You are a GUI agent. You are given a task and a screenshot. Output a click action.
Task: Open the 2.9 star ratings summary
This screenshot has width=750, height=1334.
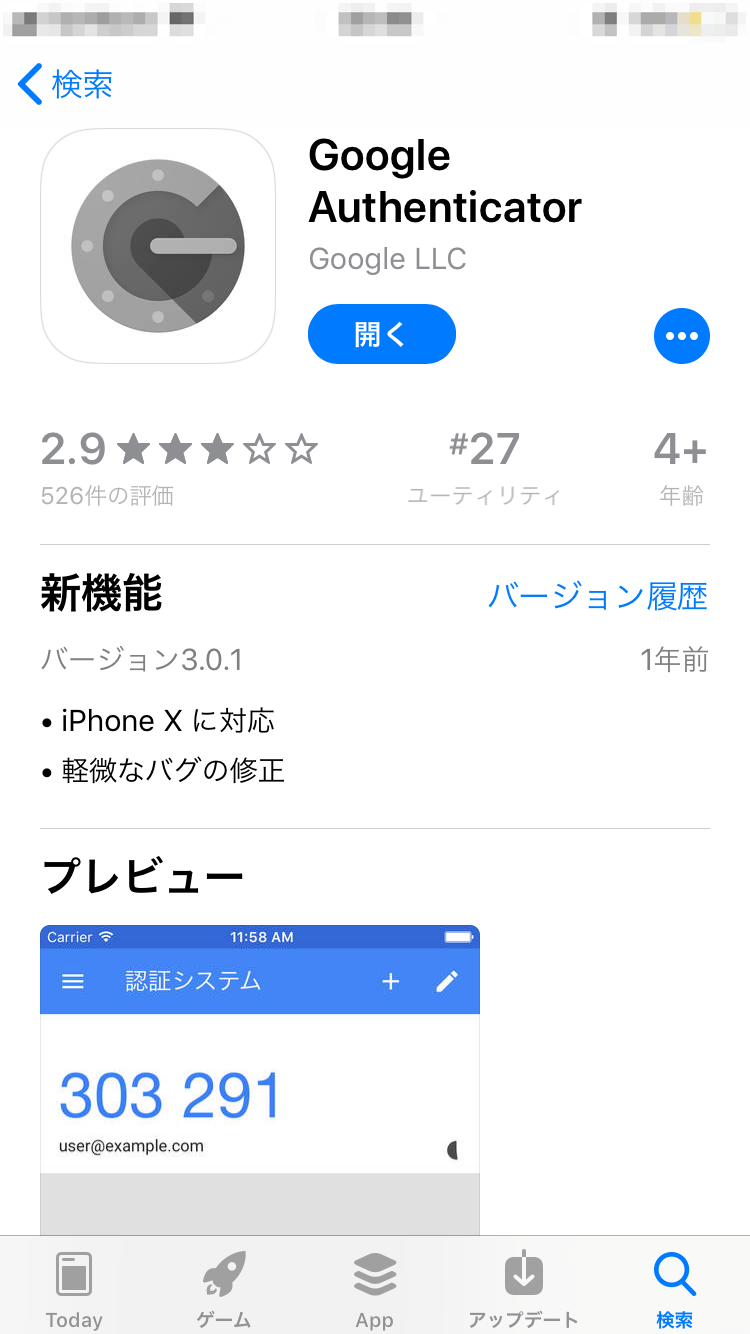coord(179,466)
